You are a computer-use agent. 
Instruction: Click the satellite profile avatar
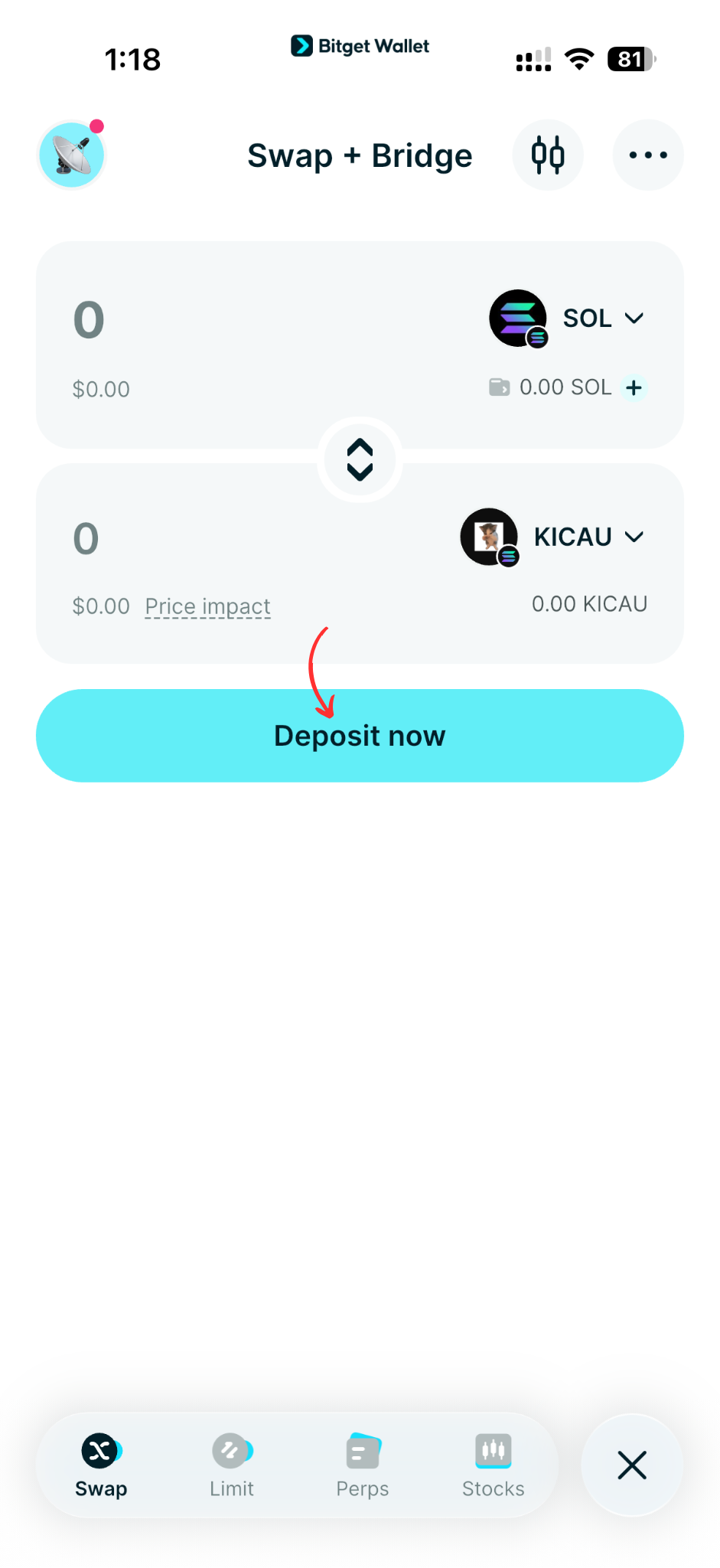[x=71, y=154]
